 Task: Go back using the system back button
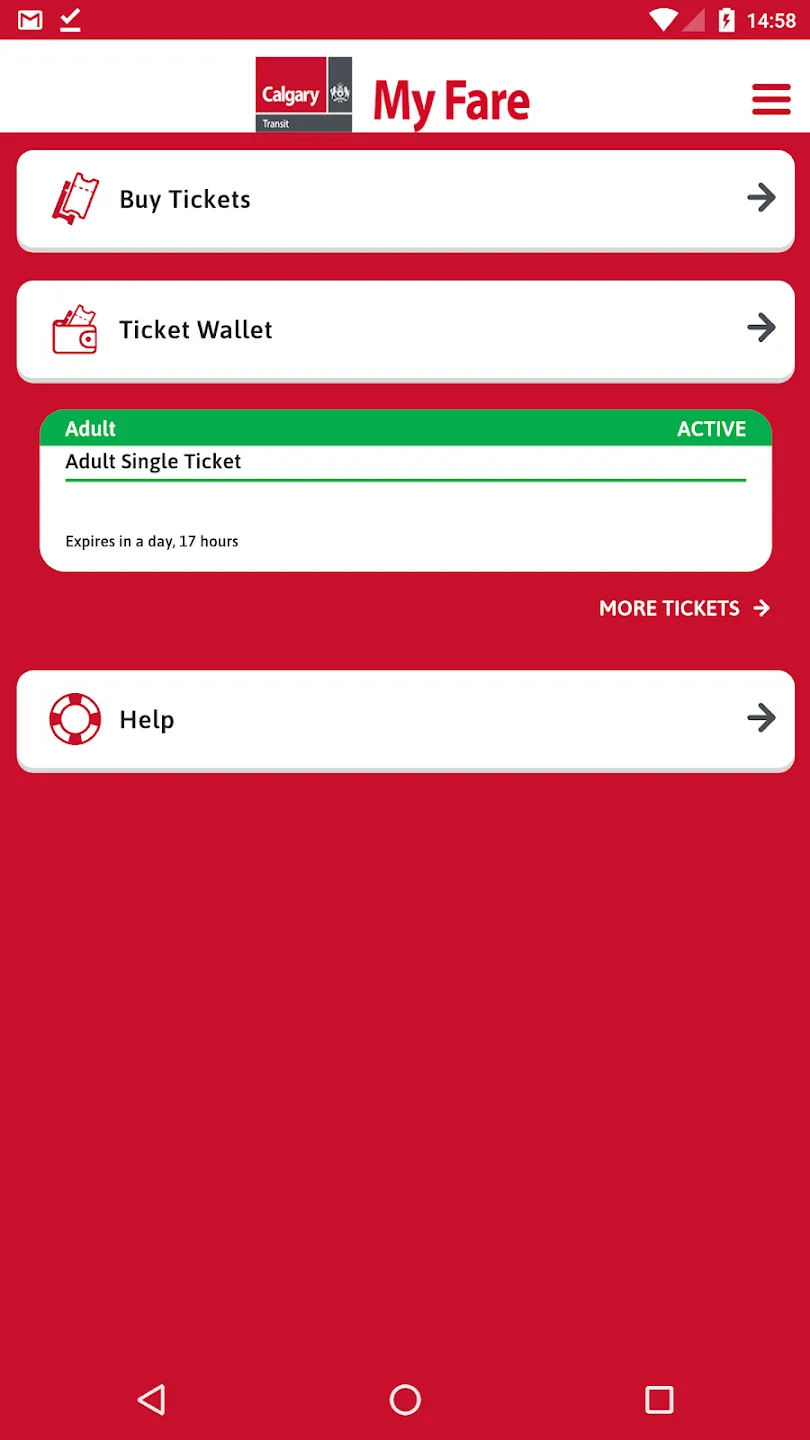click(152, 1399)
